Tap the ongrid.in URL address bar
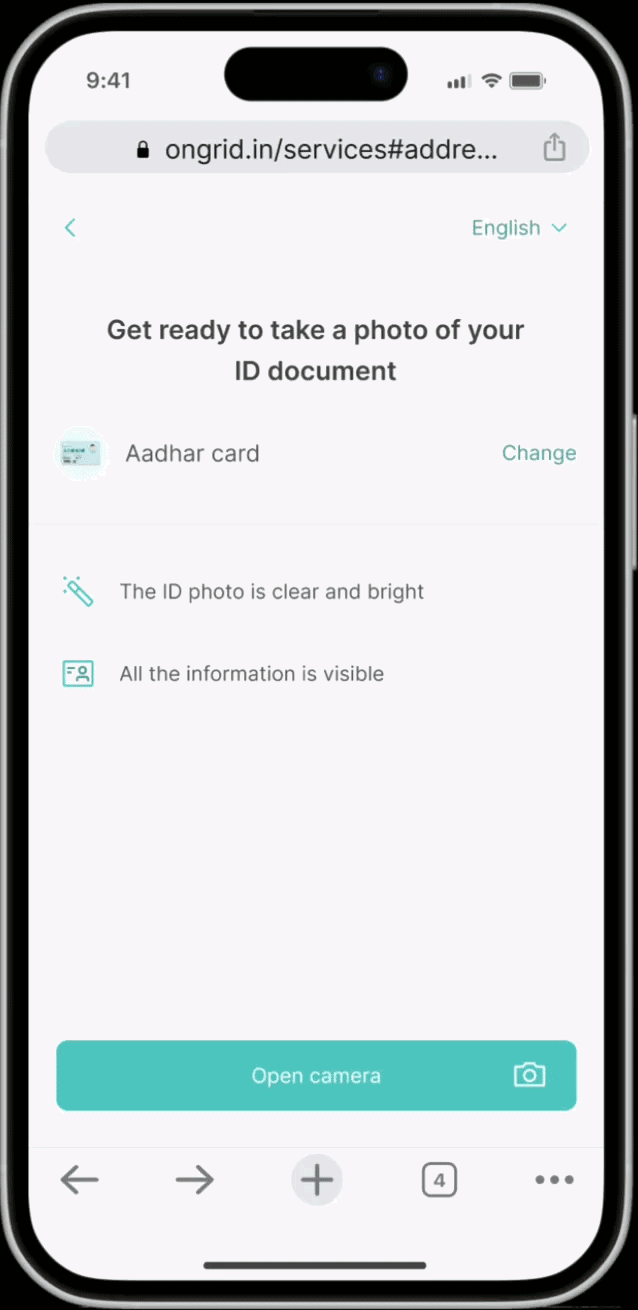This screenshot has height=1310, width=638. (x=316, y=150)
